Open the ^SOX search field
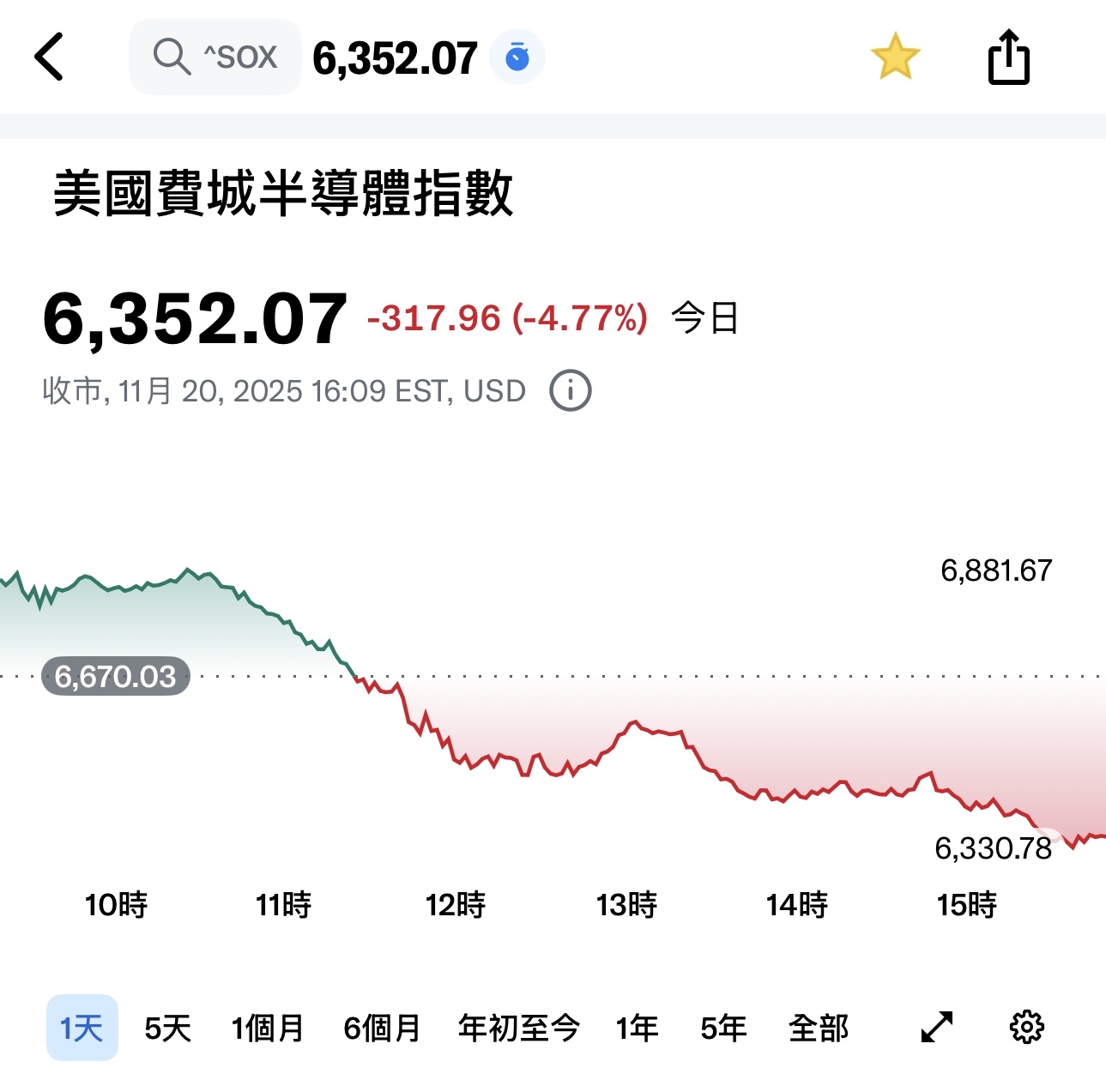The image size is (1106, 1092). click(x=215, y=57)
